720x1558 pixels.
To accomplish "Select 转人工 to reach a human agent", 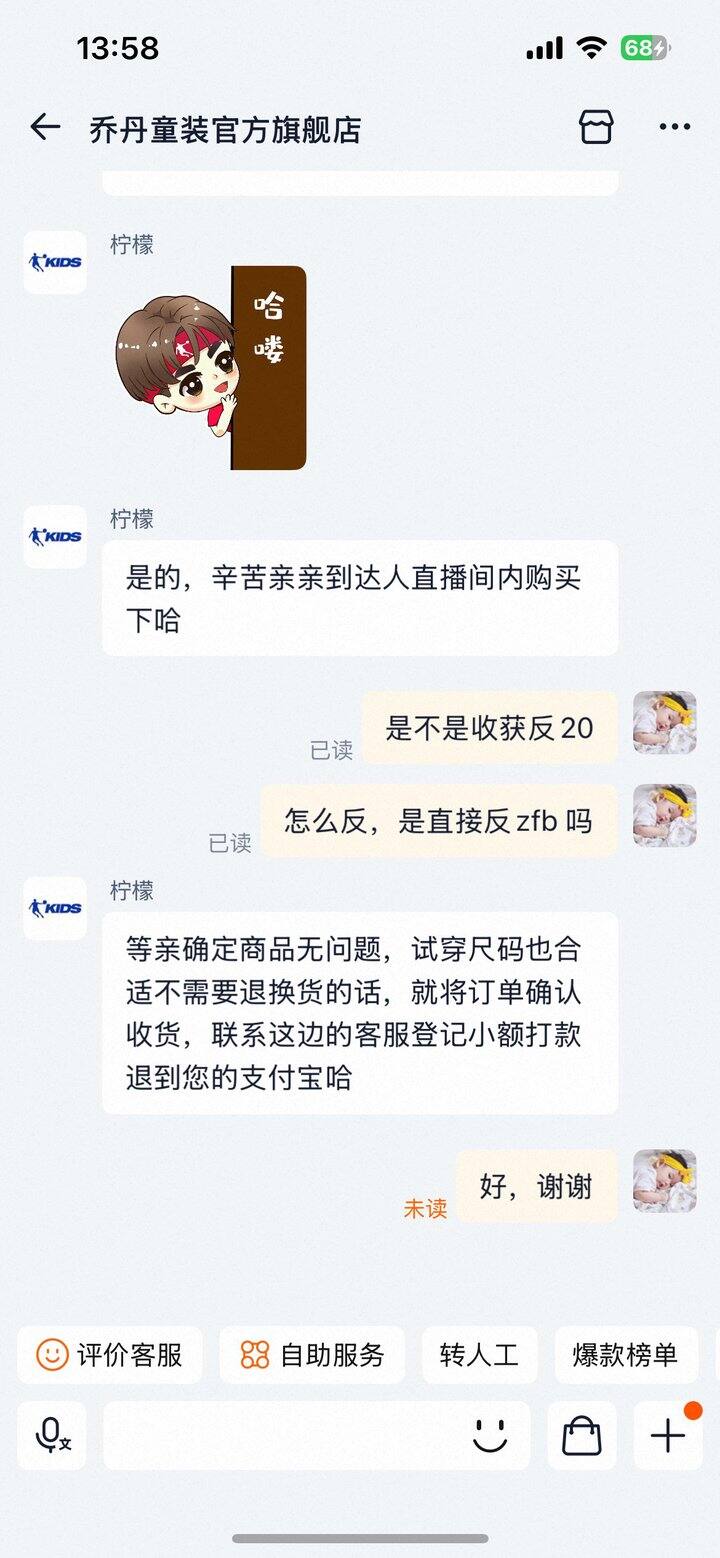I will pyautogui.click(x=479, y=1355).
